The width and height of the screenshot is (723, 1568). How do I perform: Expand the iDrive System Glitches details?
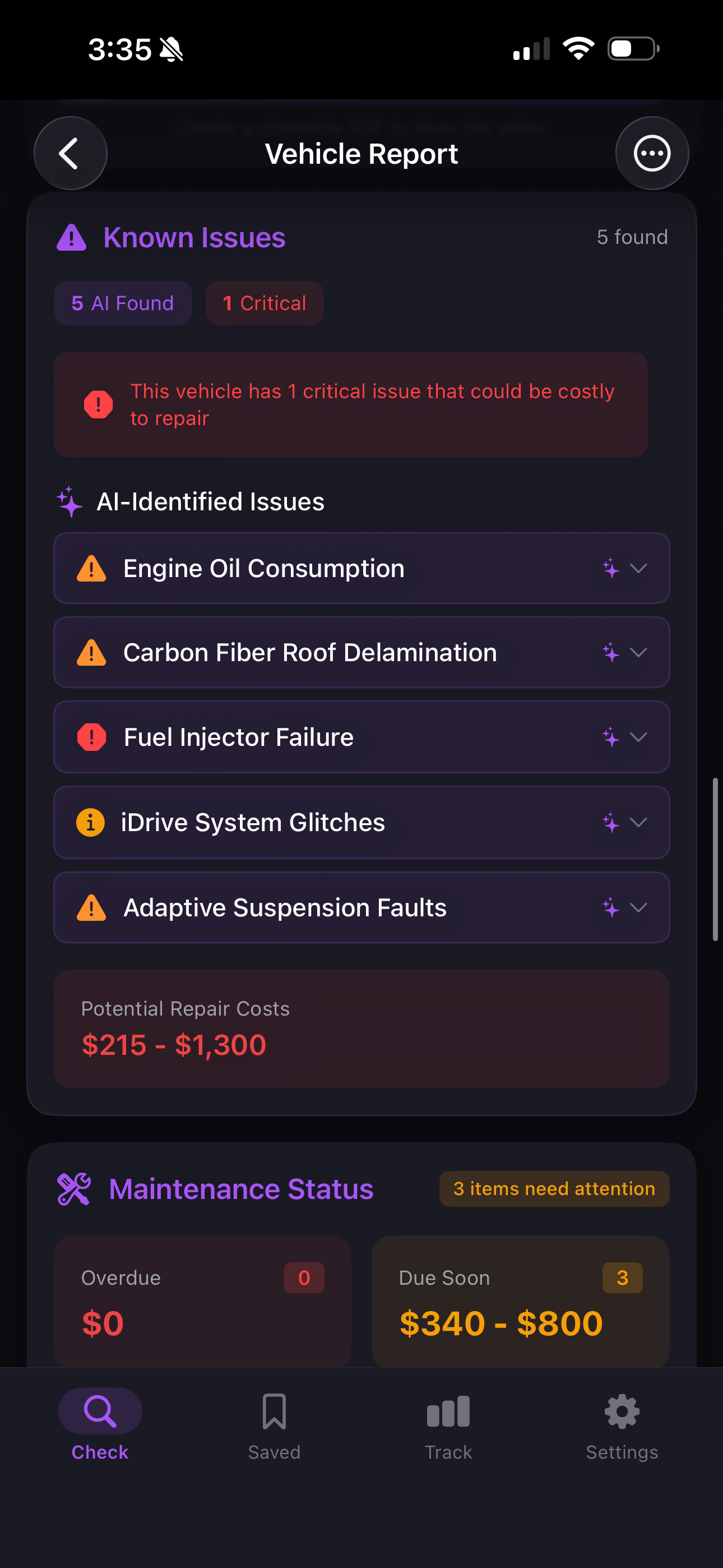click(x=639, y=822)
